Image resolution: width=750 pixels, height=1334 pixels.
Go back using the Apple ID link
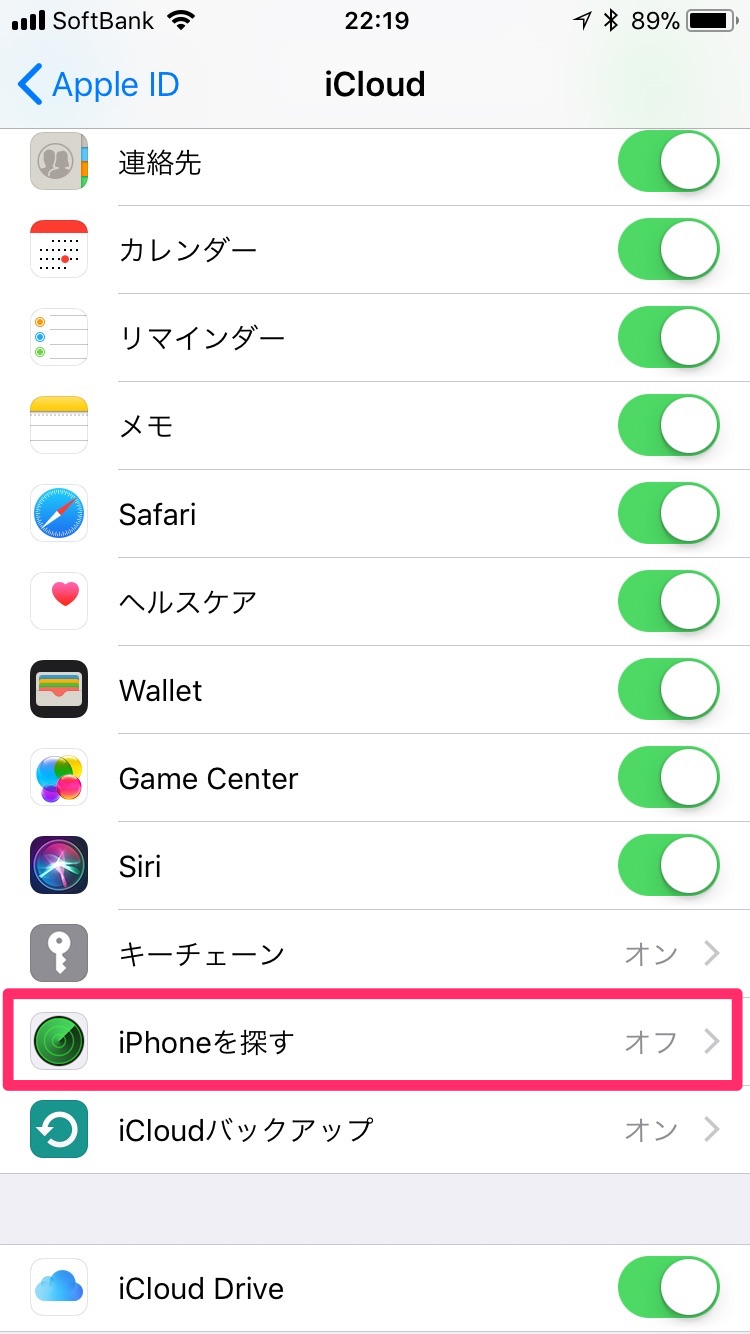pos(97,84)
